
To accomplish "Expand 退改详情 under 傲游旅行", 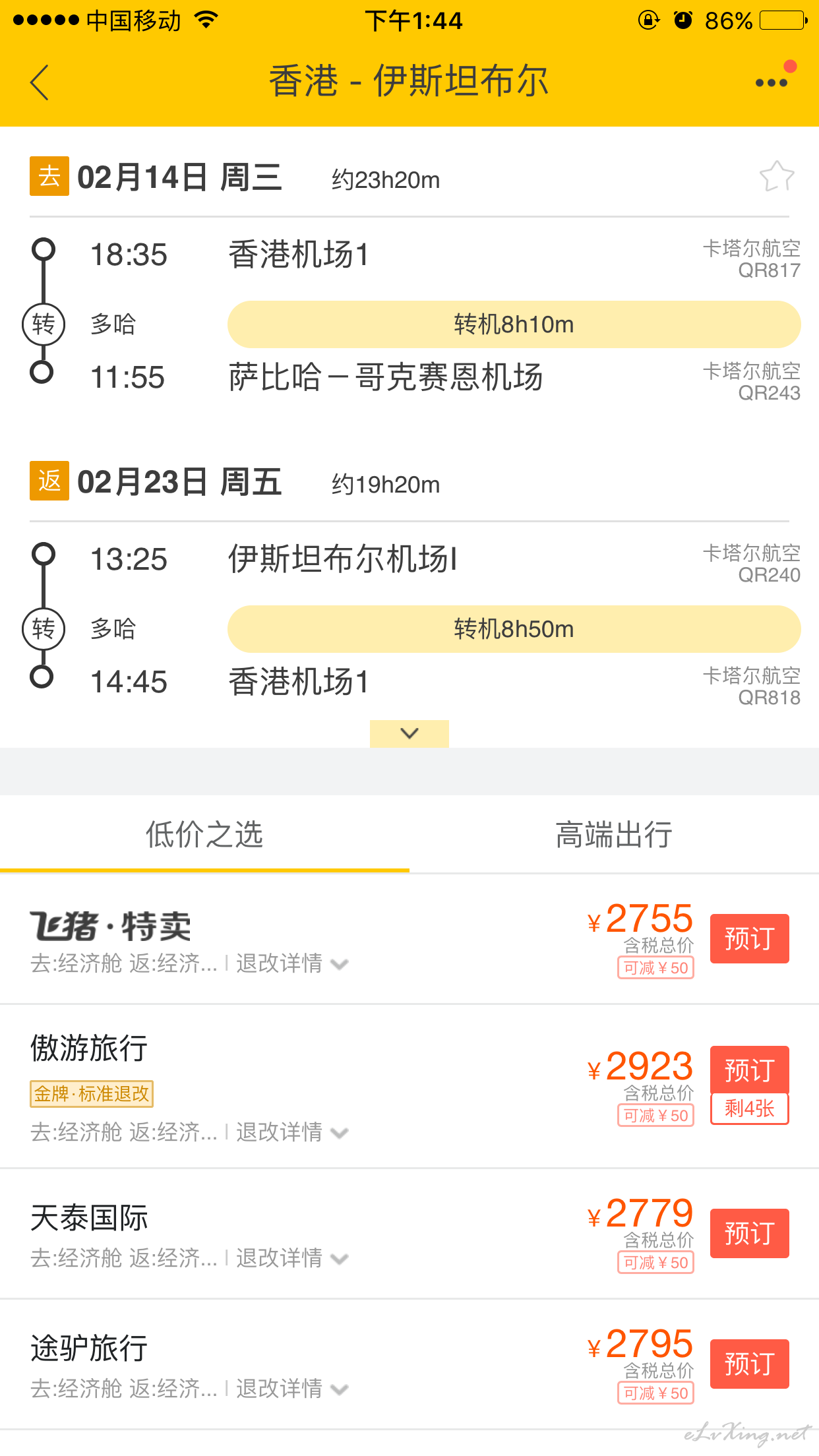I will [292, 1132].
